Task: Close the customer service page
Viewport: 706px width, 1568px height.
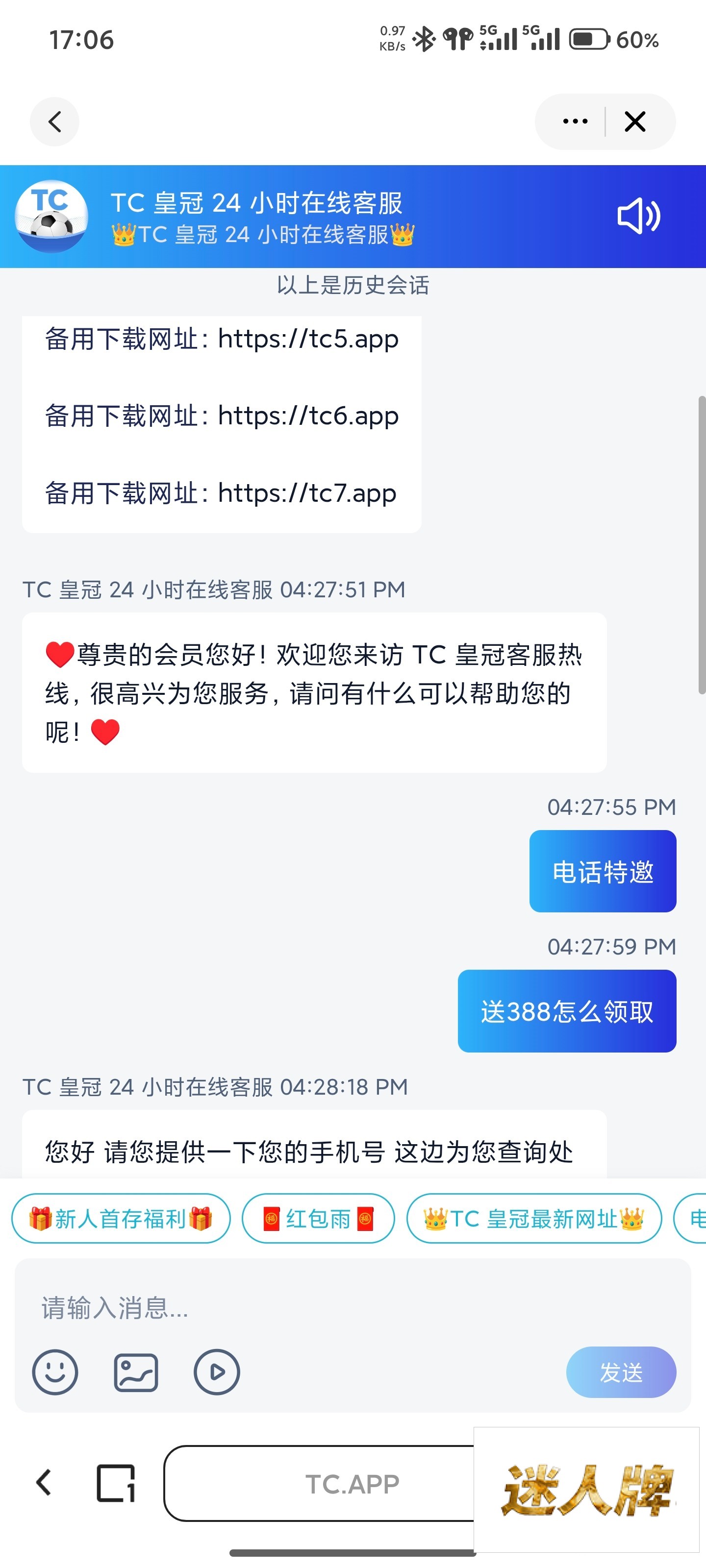Action: (x=635, y=122)
